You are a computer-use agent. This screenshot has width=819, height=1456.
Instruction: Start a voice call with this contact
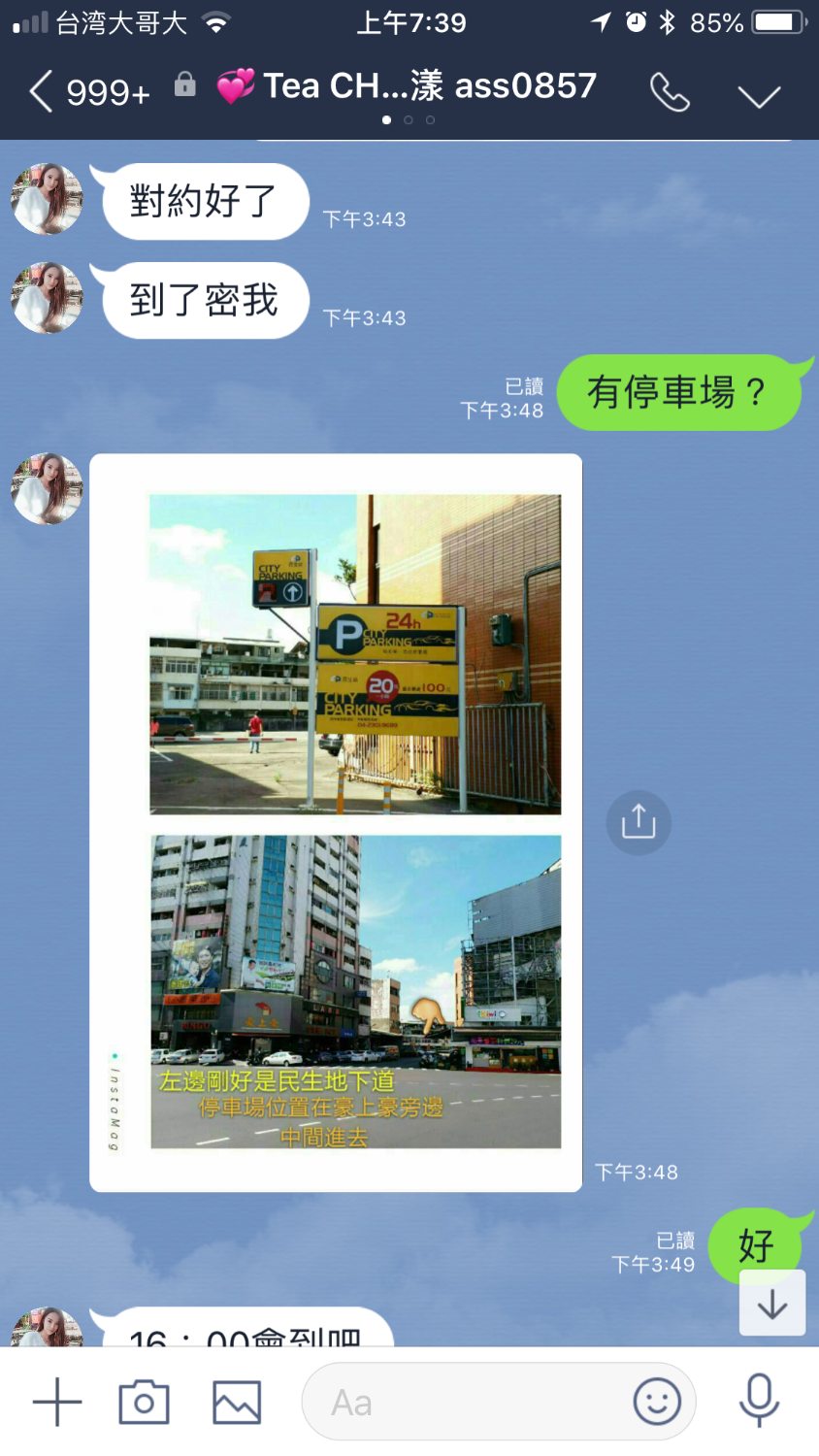[670, 93]
